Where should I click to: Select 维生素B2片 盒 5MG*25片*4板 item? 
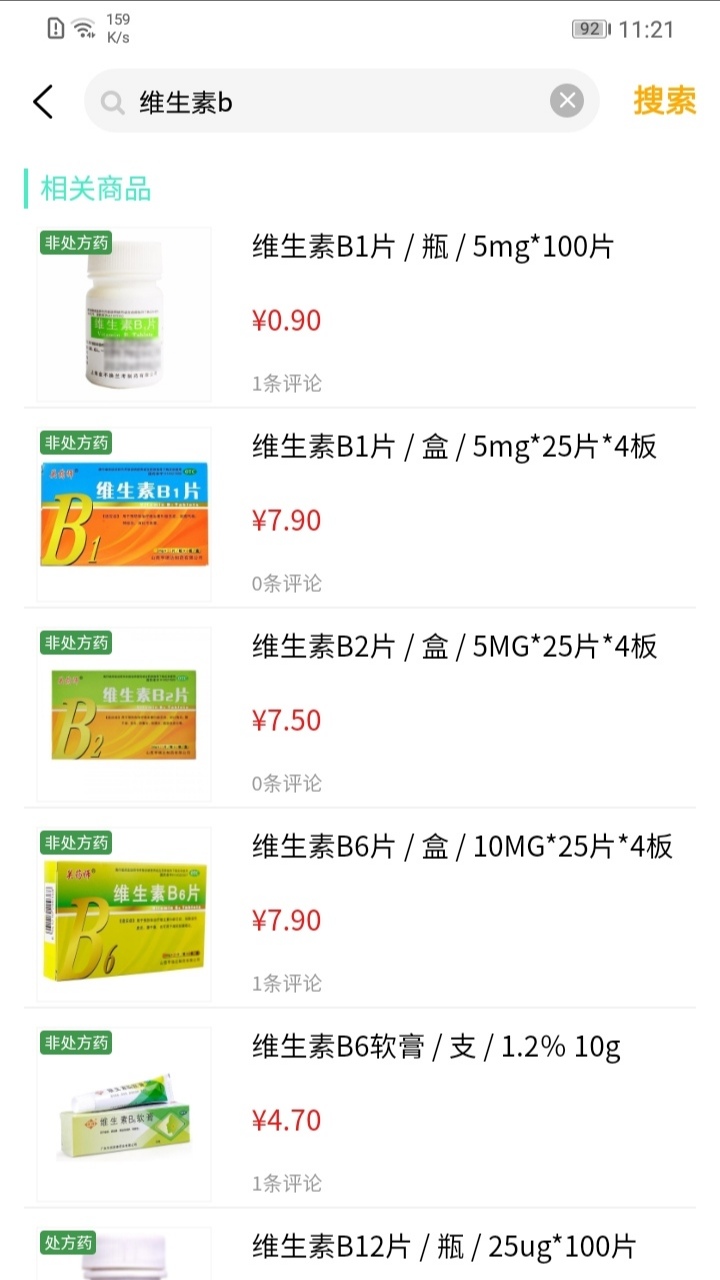tap(454, 646)
